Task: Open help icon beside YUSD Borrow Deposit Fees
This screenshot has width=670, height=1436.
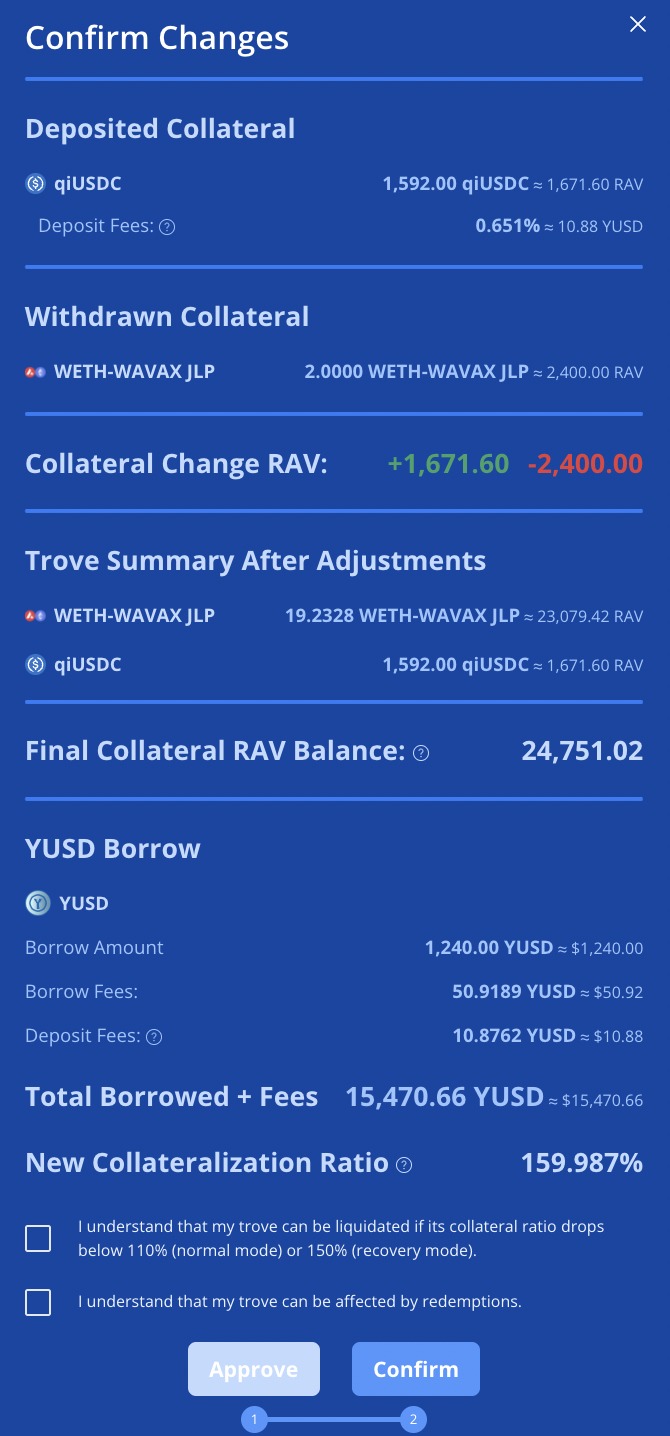Action: point(154,1037)
